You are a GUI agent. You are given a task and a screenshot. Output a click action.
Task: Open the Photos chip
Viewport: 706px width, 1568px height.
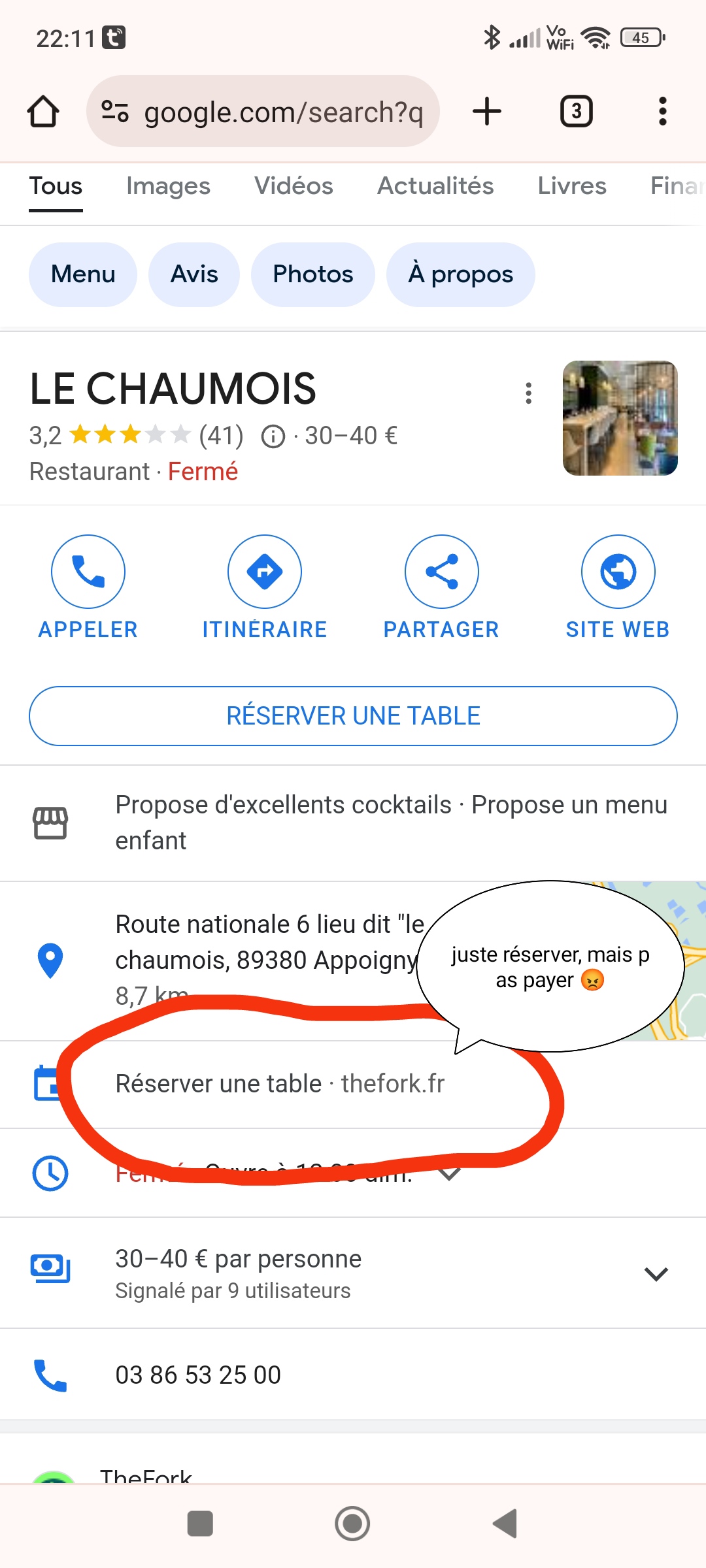coord(313,274)
